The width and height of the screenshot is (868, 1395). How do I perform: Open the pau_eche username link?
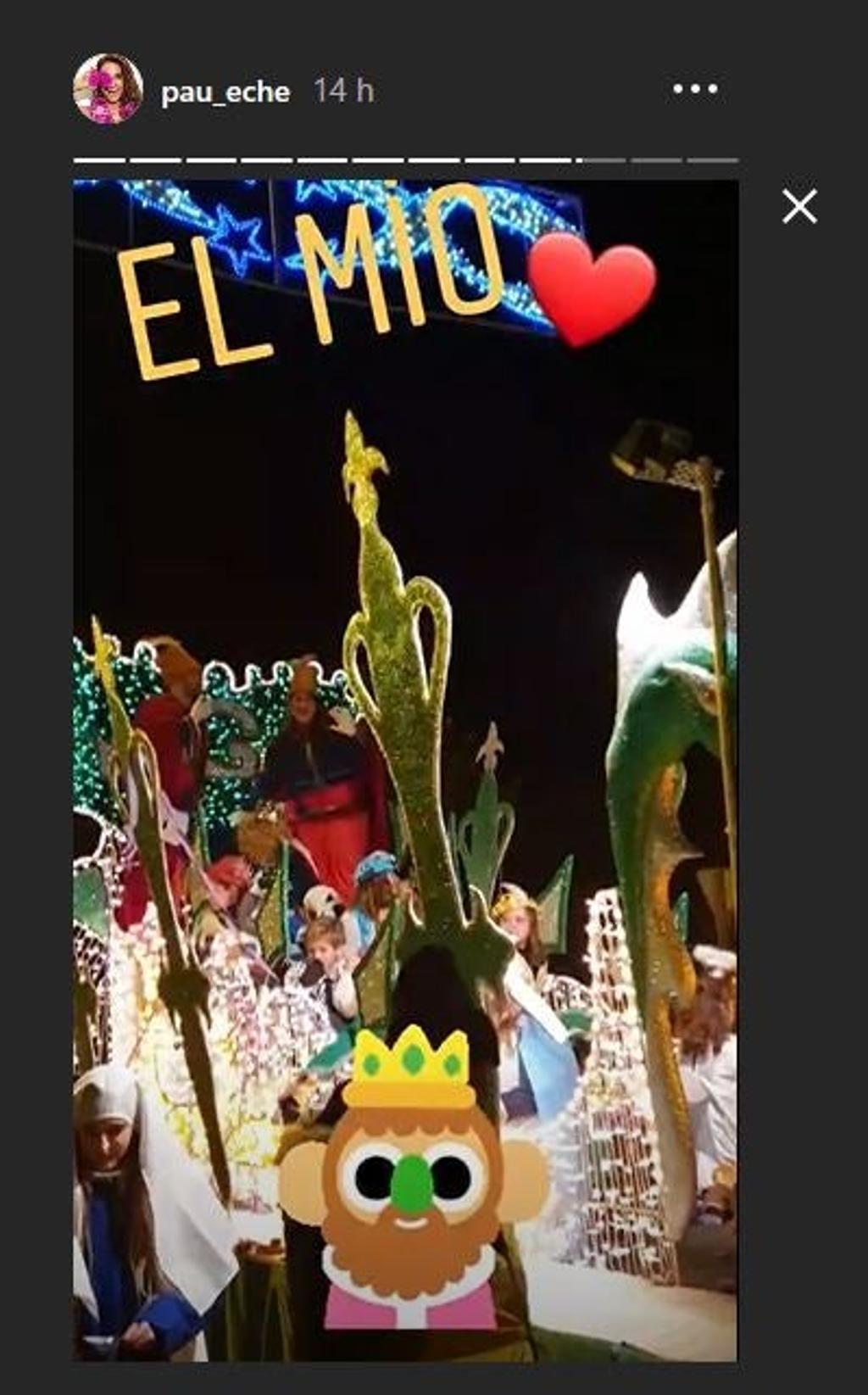225,91
